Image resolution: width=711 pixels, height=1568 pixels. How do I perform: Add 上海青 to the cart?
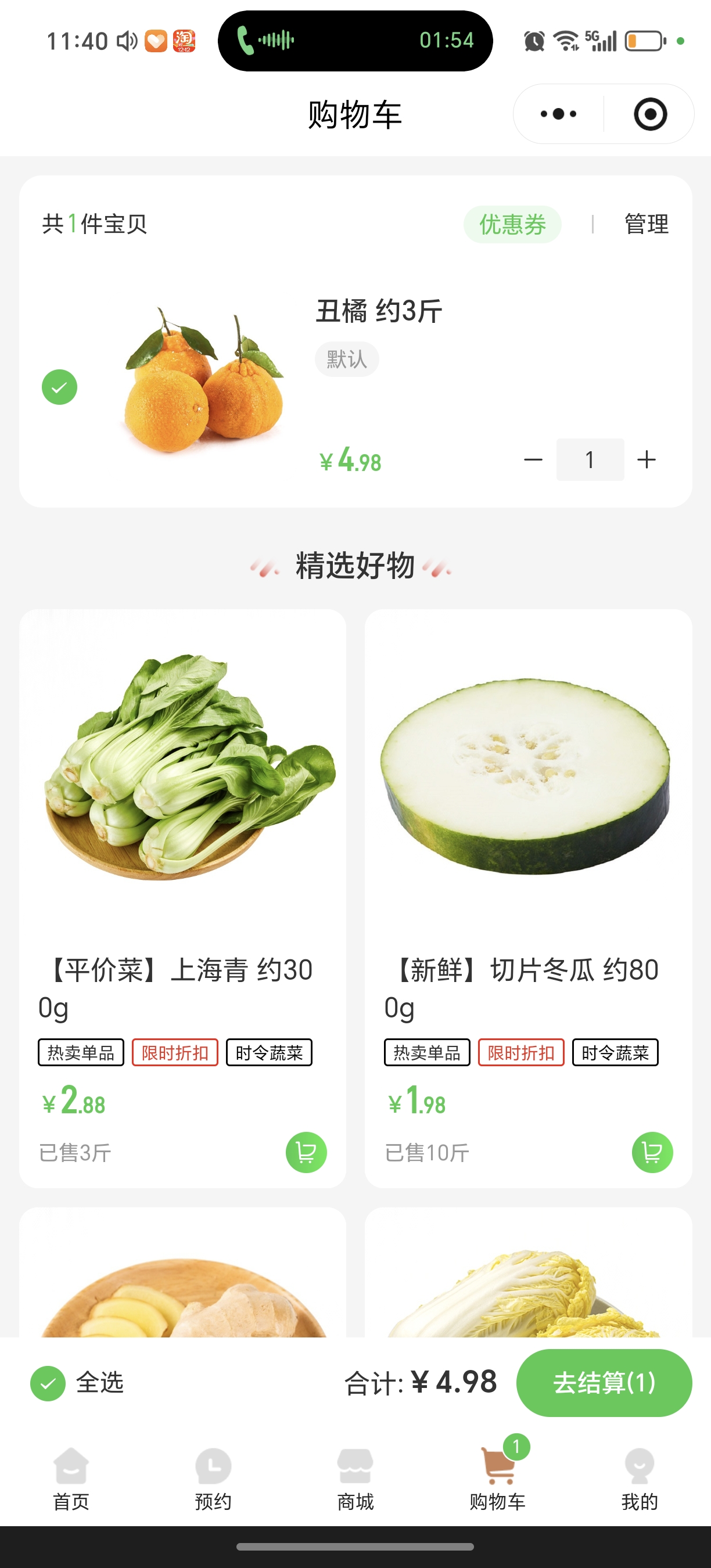coord(306,1152)
